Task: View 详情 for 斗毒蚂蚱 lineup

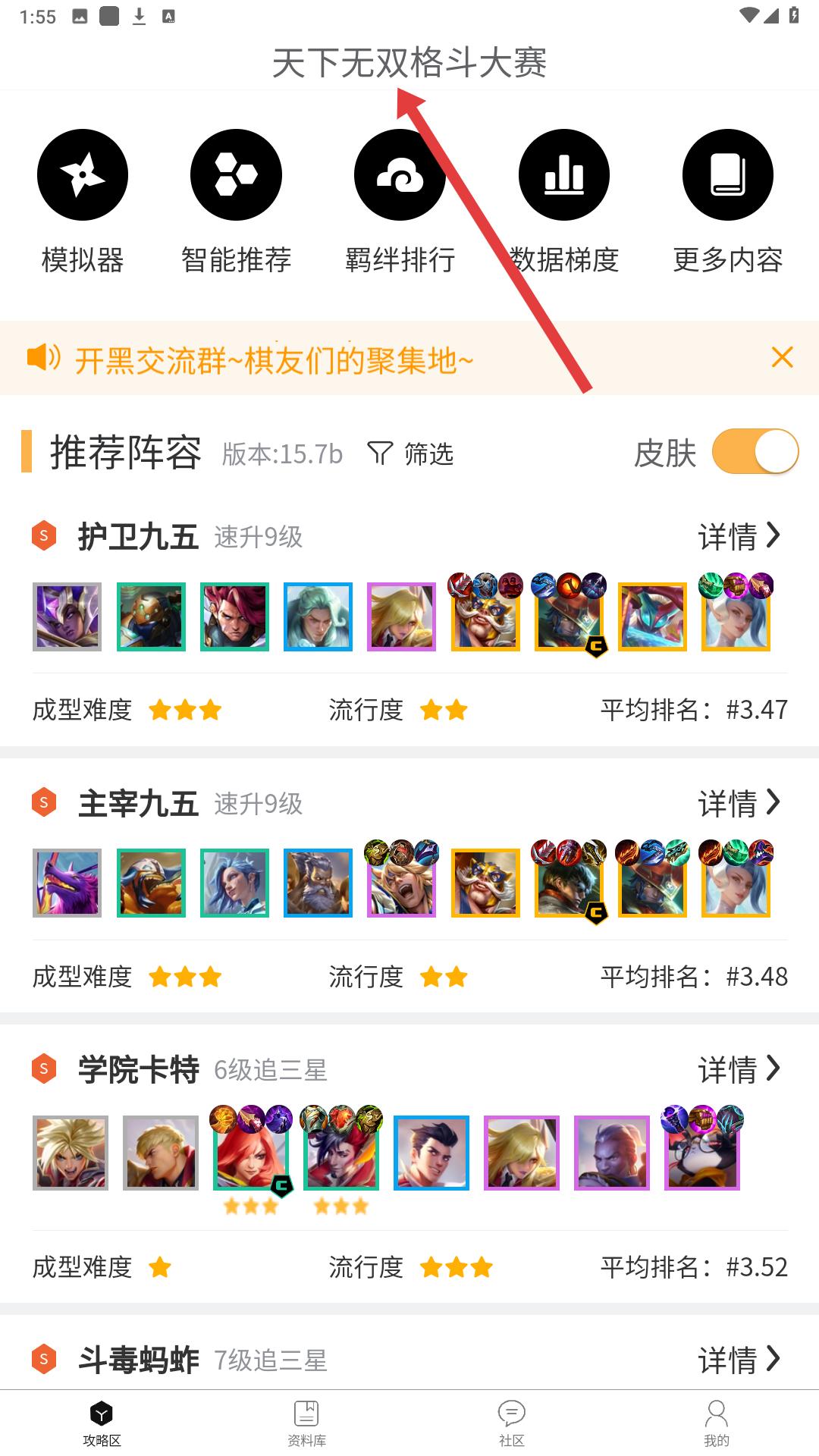Action: [x=738, y=1360]
